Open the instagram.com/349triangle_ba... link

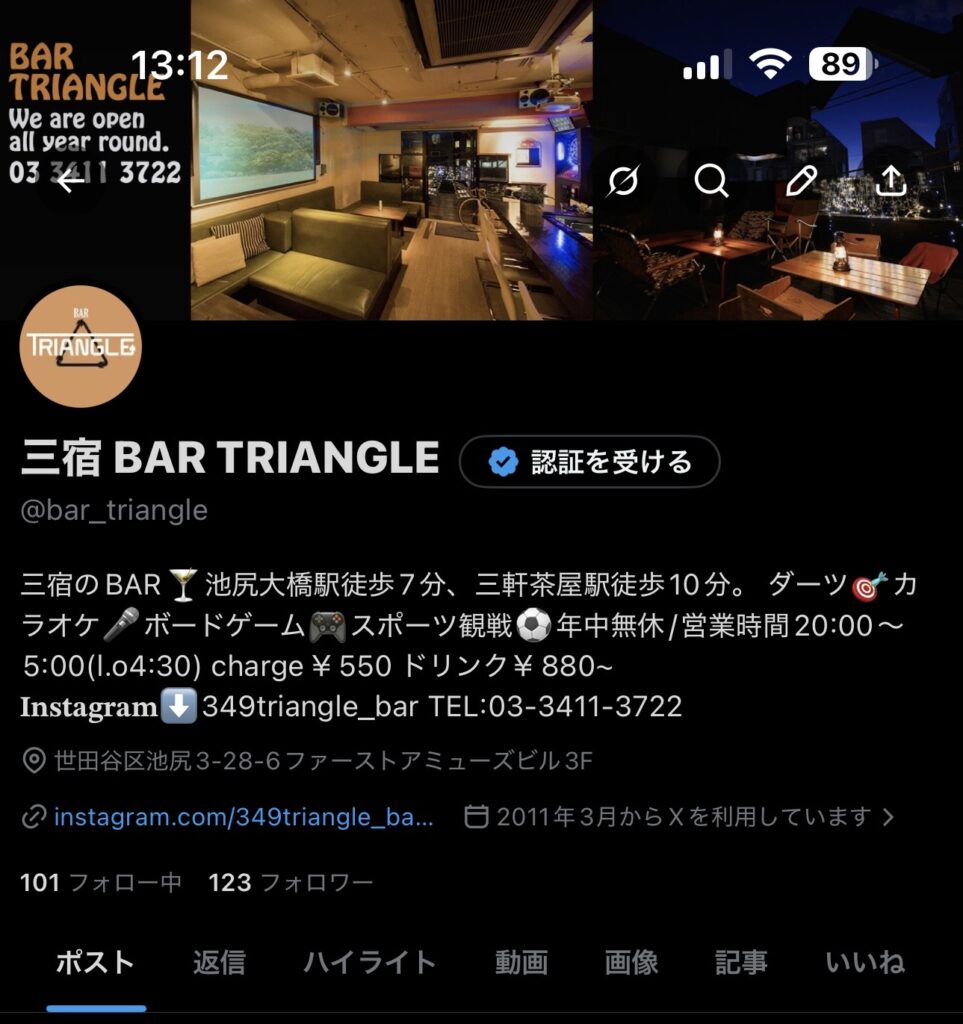coord(243,817)
